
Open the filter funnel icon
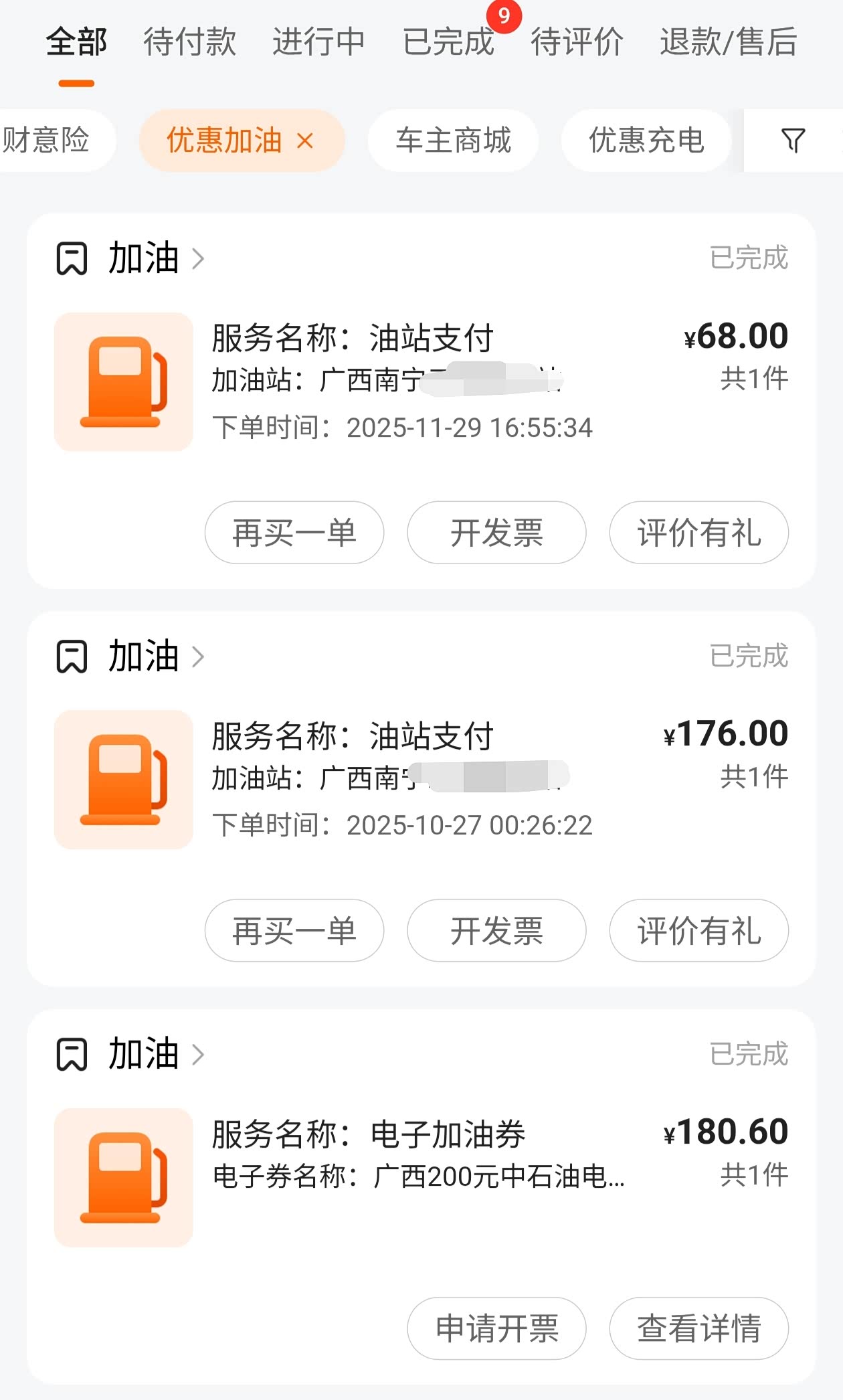point(793,141)
